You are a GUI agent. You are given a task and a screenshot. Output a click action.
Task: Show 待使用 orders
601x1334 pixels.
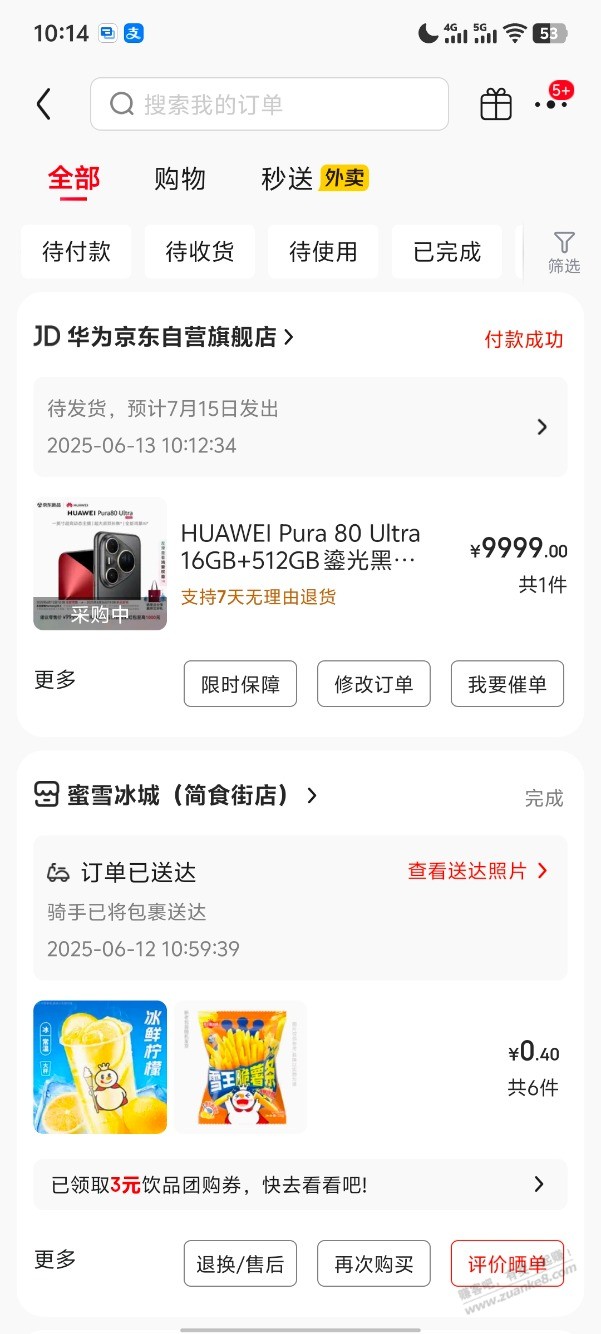pyautogui.click(x=323, y=252)
